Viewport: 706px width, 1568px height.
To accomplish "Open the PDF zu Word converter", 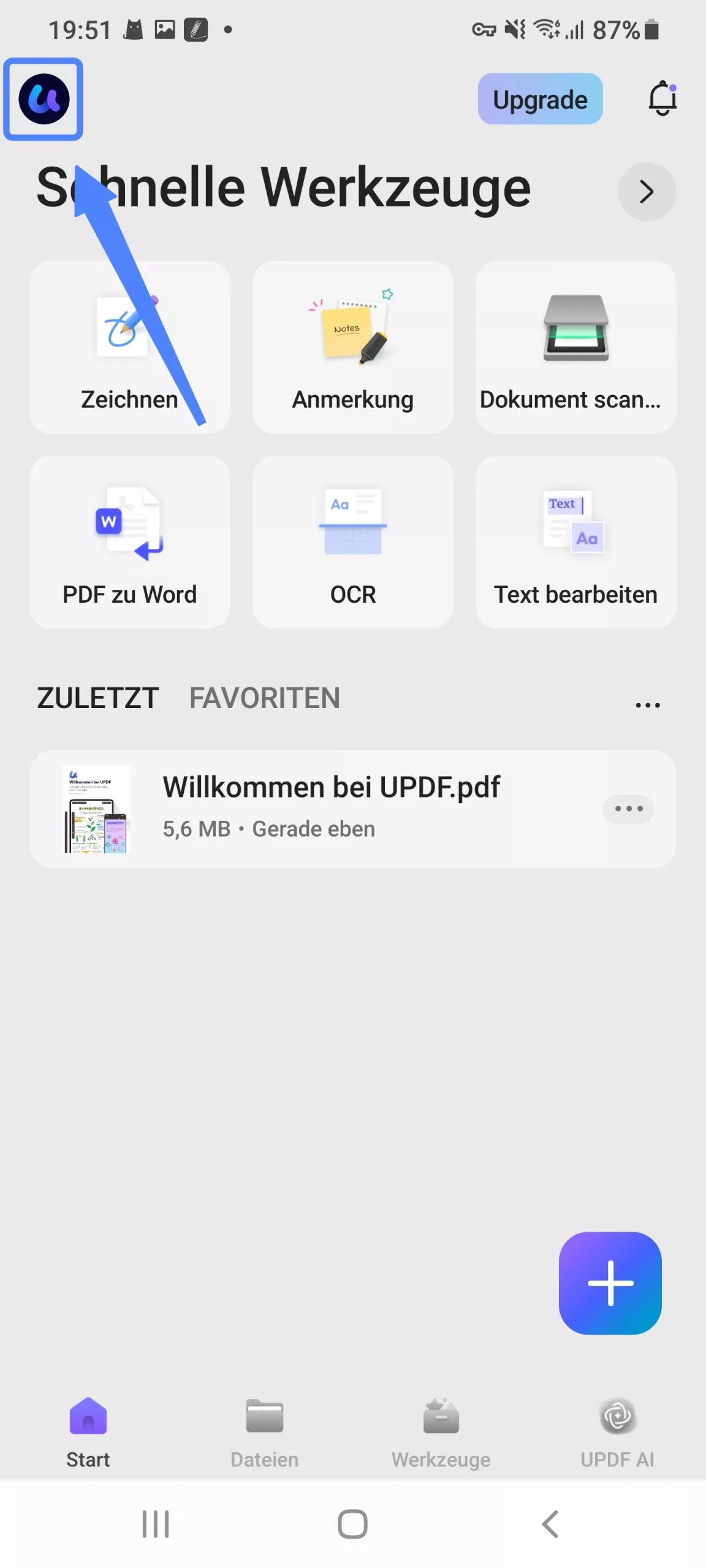I will coord(130,542).
